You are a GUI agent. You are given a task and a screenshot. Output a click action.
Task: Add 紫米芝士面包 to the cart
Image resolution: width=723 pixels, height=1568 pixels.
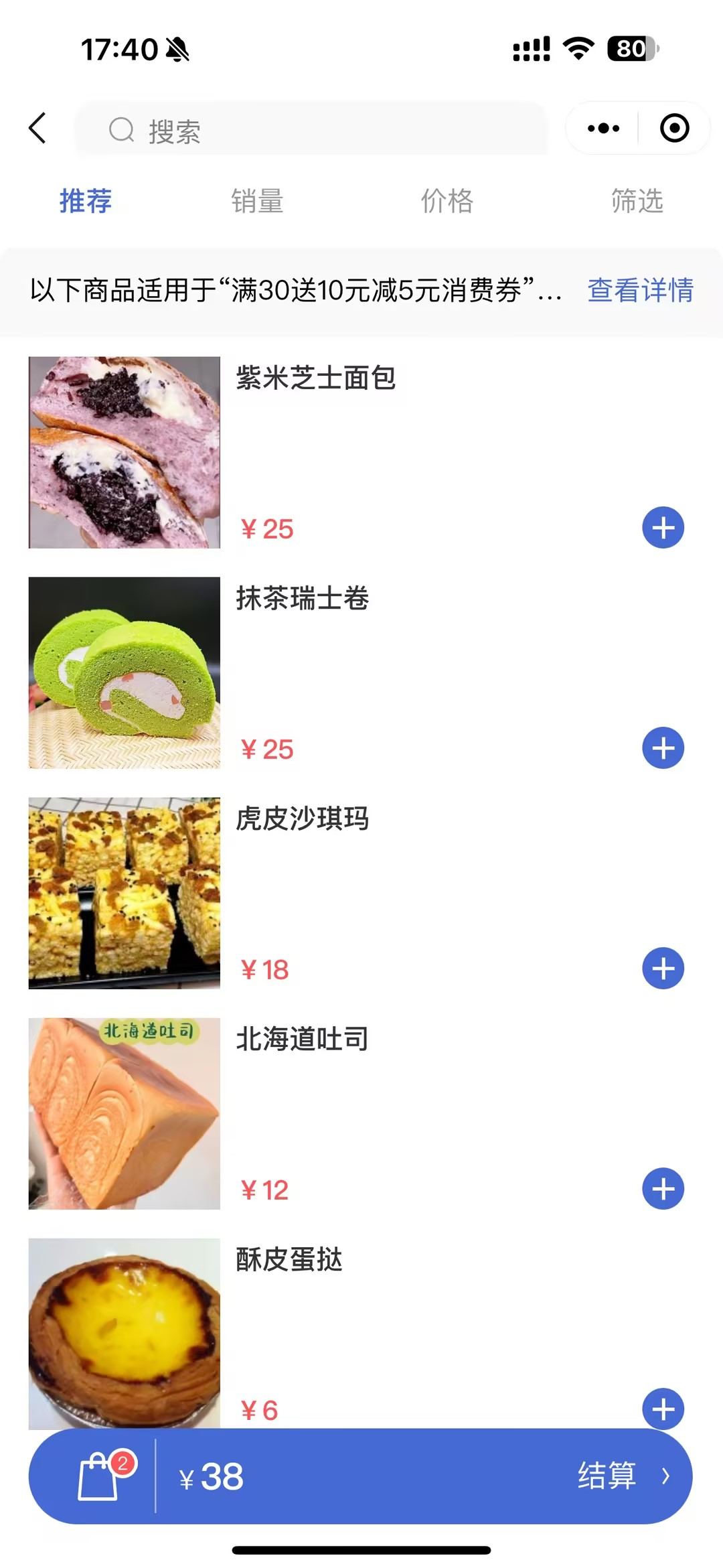663,528
